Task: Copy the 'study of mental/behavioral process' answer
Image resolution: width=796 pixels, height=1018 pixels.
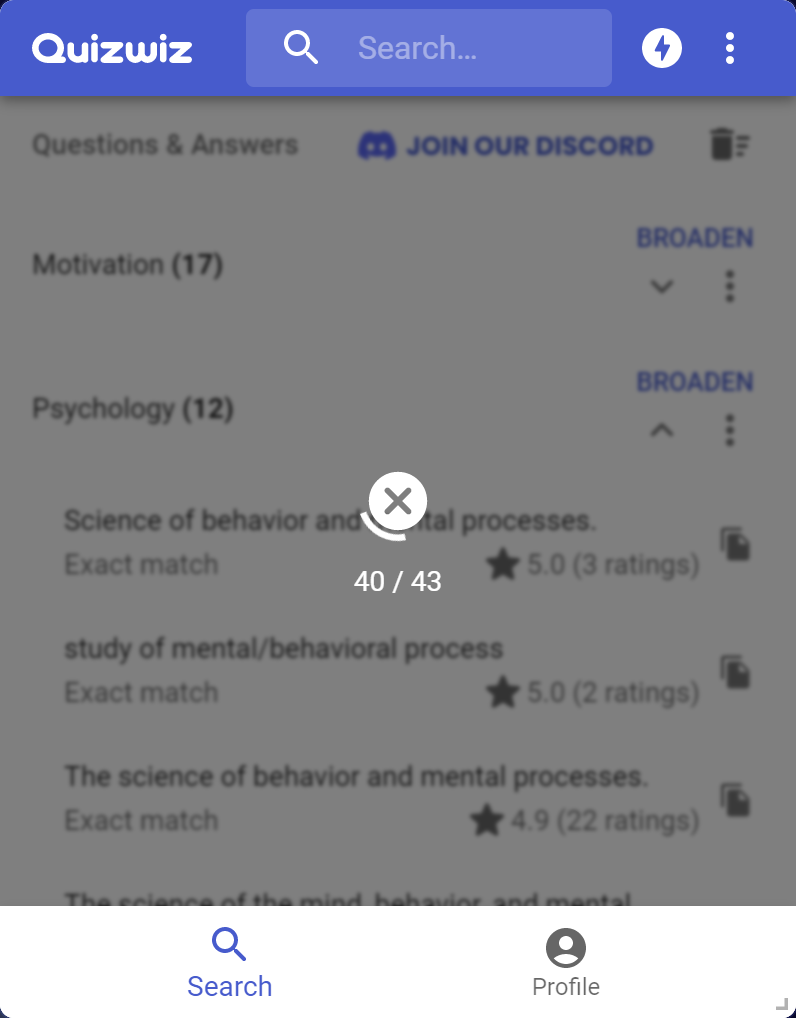Action: coord(736,673)
